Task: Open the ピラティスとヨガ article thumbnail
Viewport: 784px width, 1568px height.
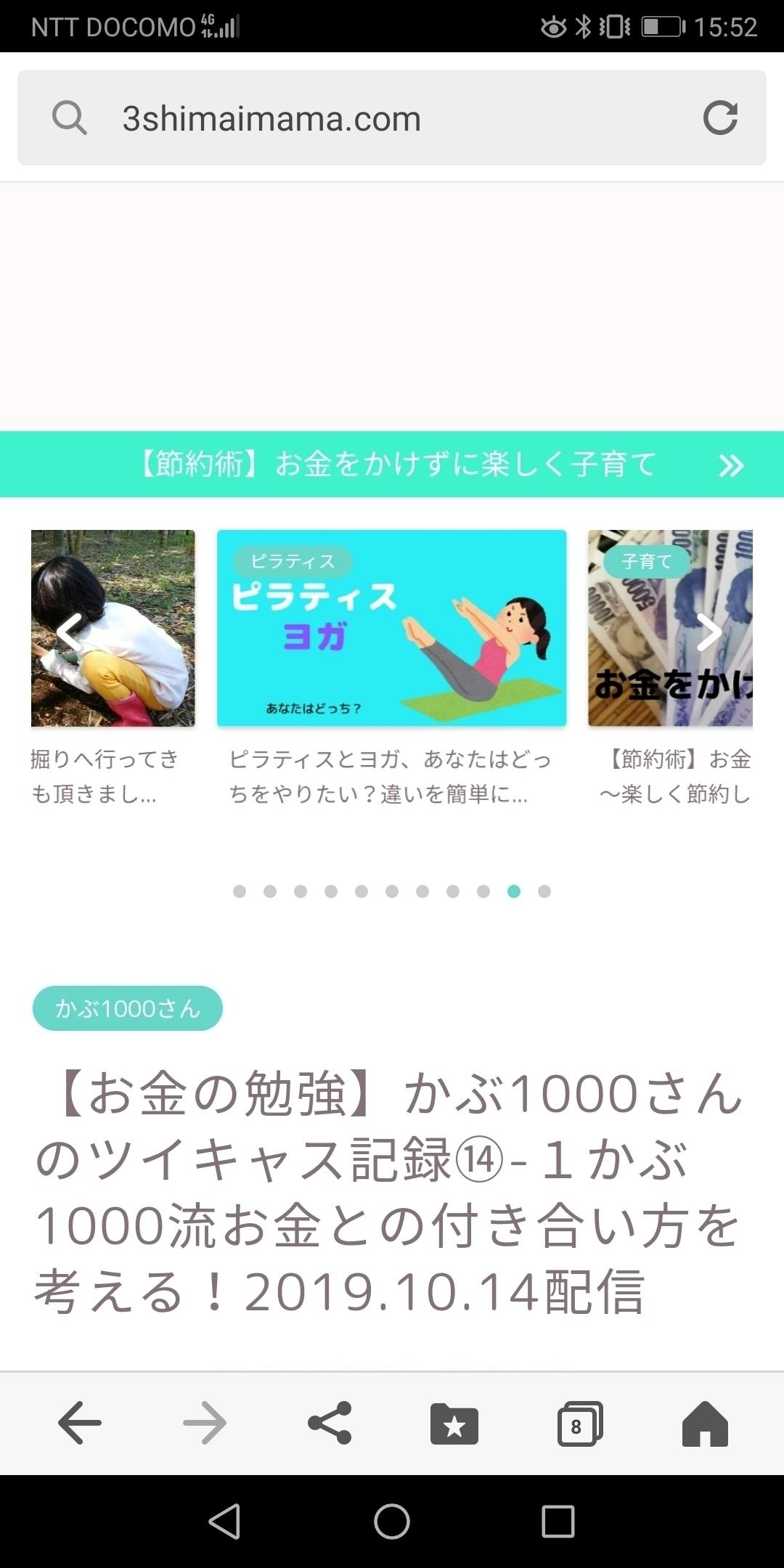Action: [x=391, y=628]
